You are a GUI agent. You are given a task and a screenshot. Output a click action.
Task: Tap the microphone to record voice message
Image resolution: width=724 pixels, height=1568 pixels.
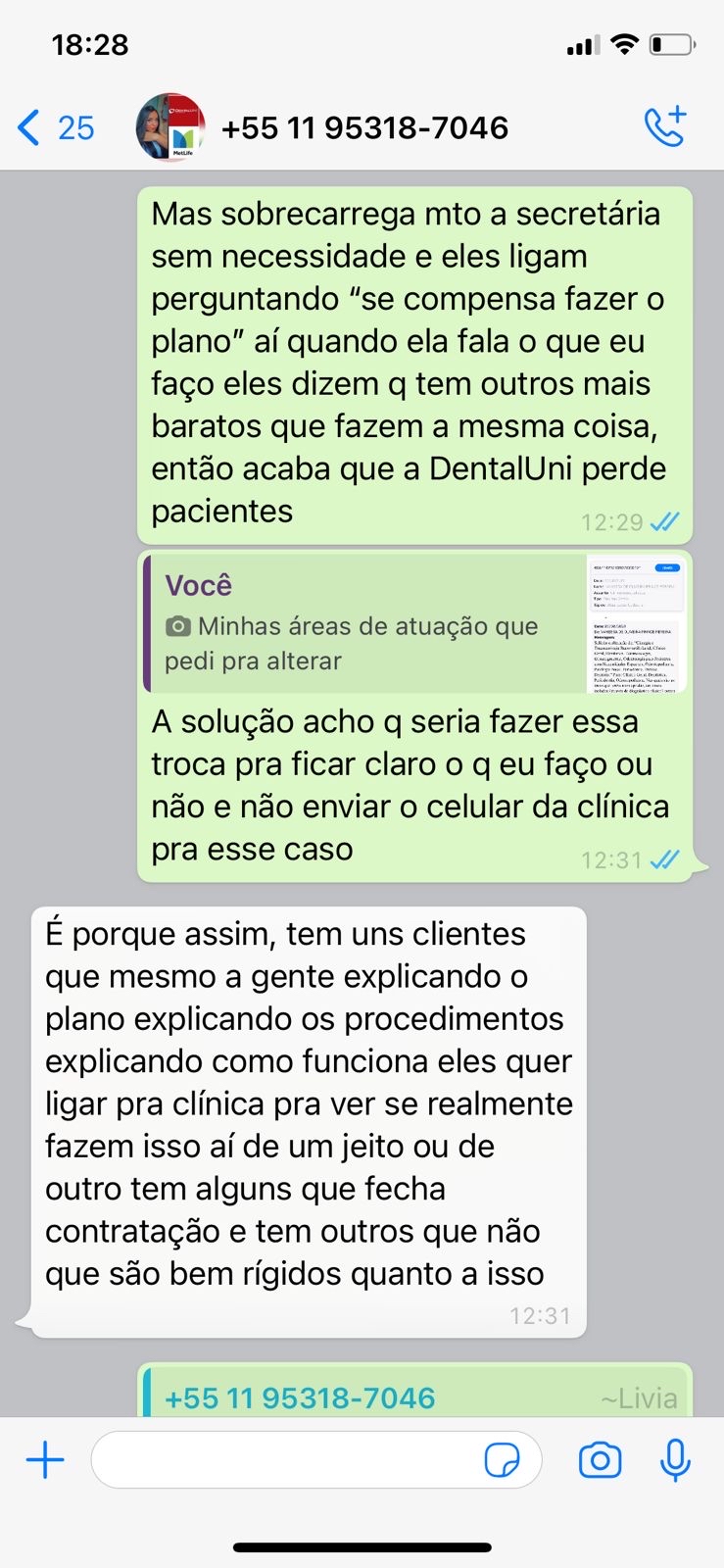click(x=675, y=1460)
